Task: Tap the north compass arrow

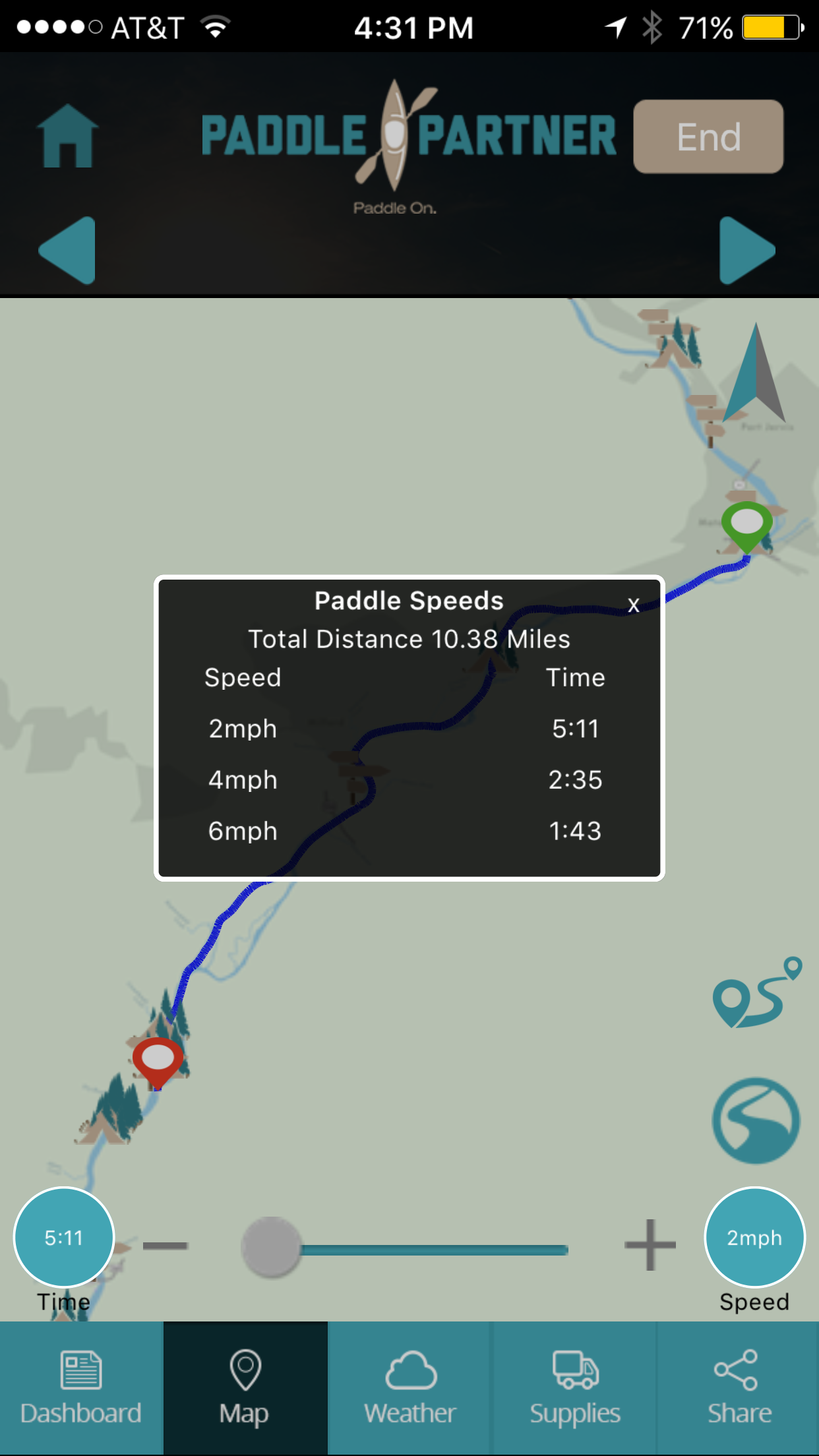Action: pyautogui.click(x=756, y=376)
